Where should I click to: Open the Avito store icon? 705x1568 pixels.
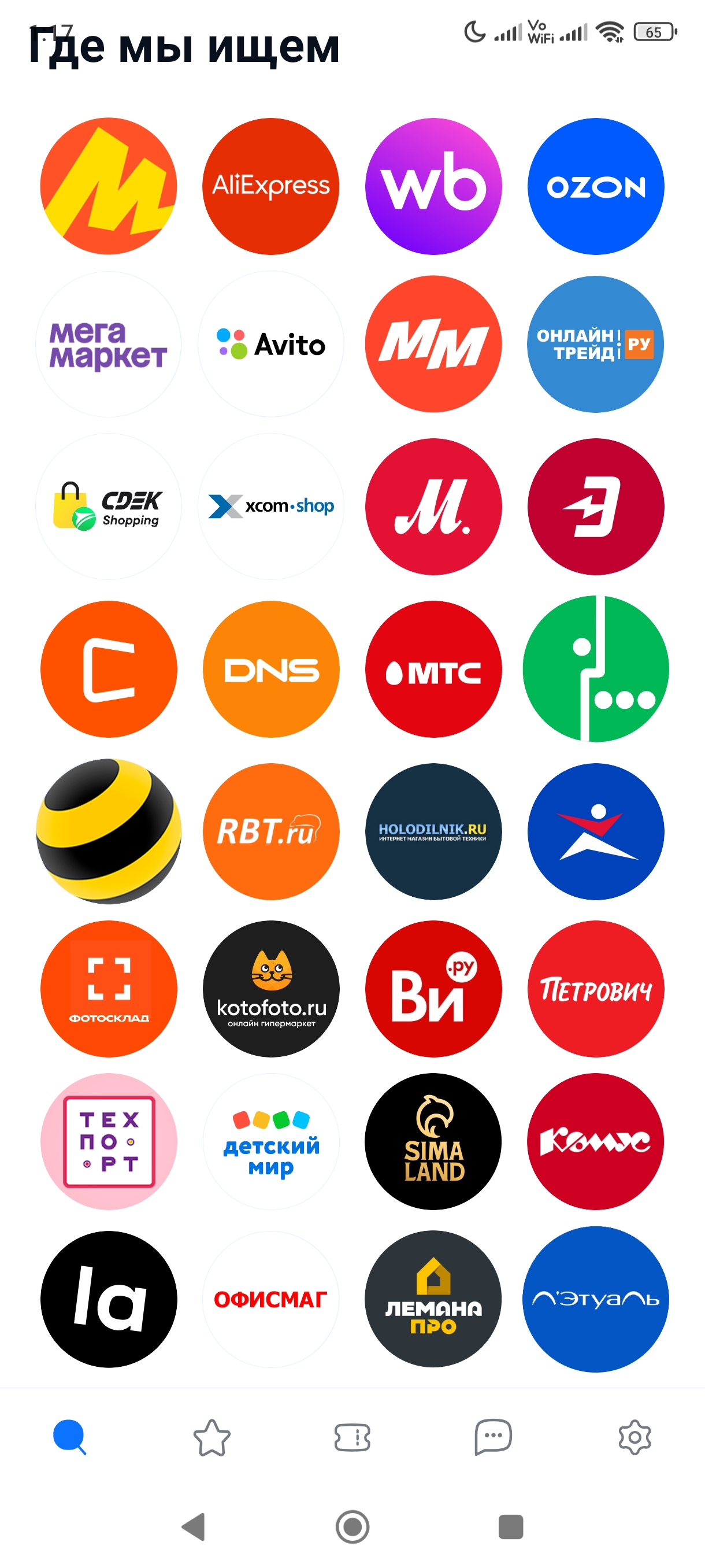pyautogui.click(x=270, y=344)
